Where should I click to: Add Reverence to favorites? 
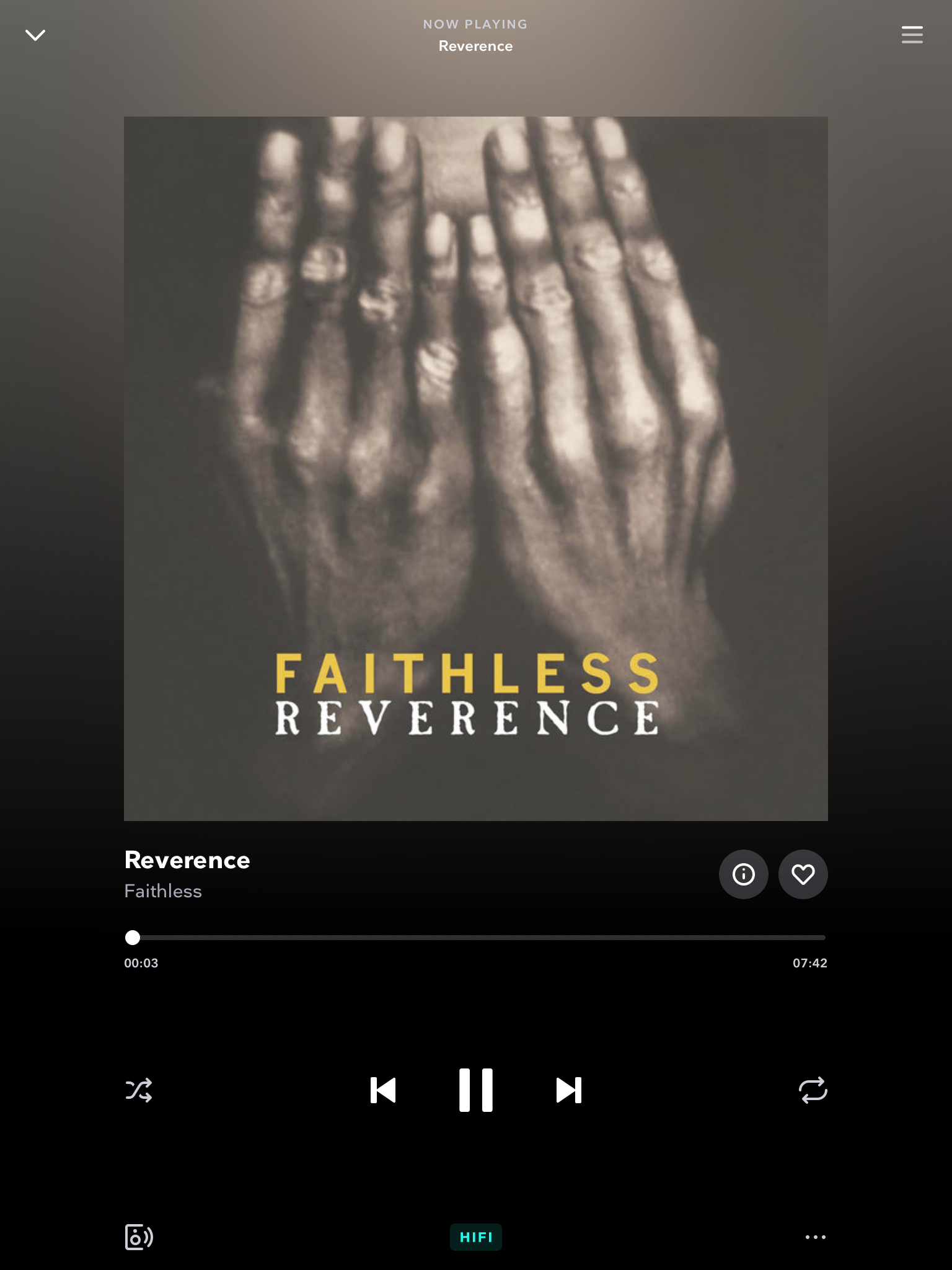[x=803, y=874]
